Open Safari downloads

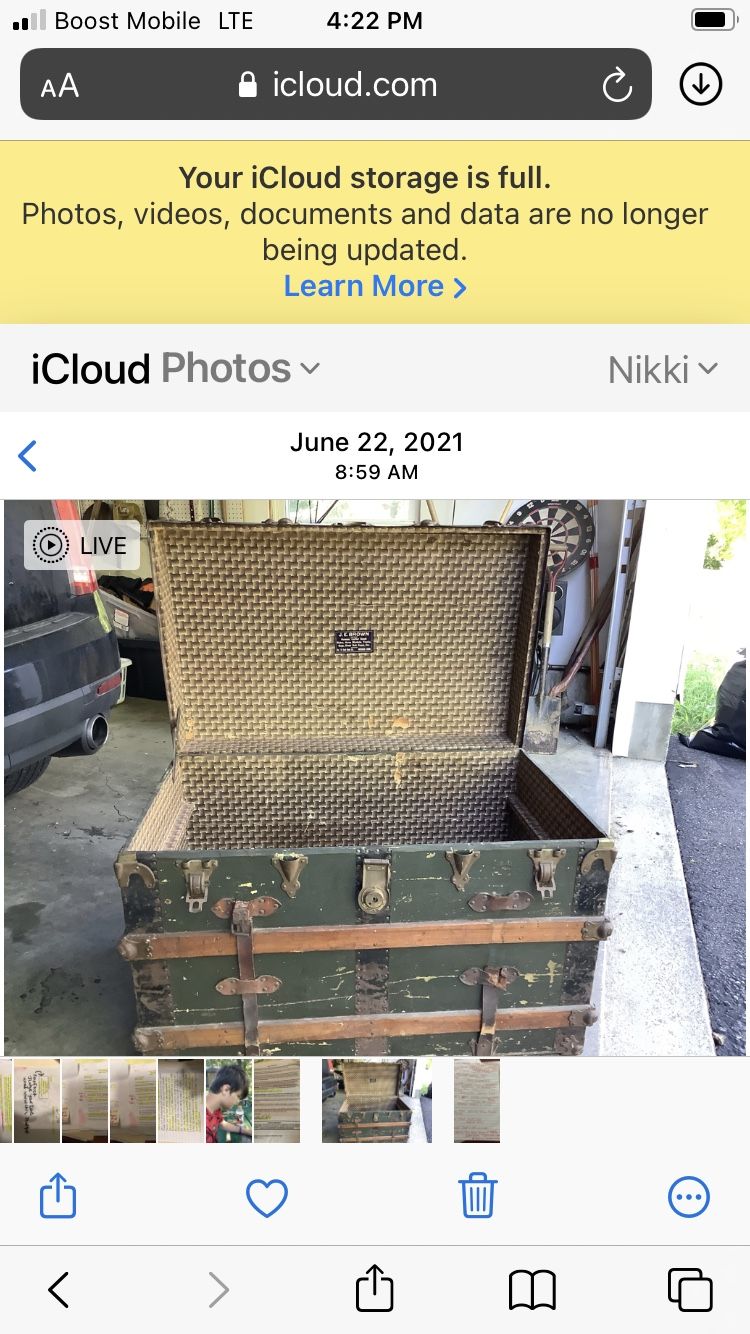pos(700,85)
